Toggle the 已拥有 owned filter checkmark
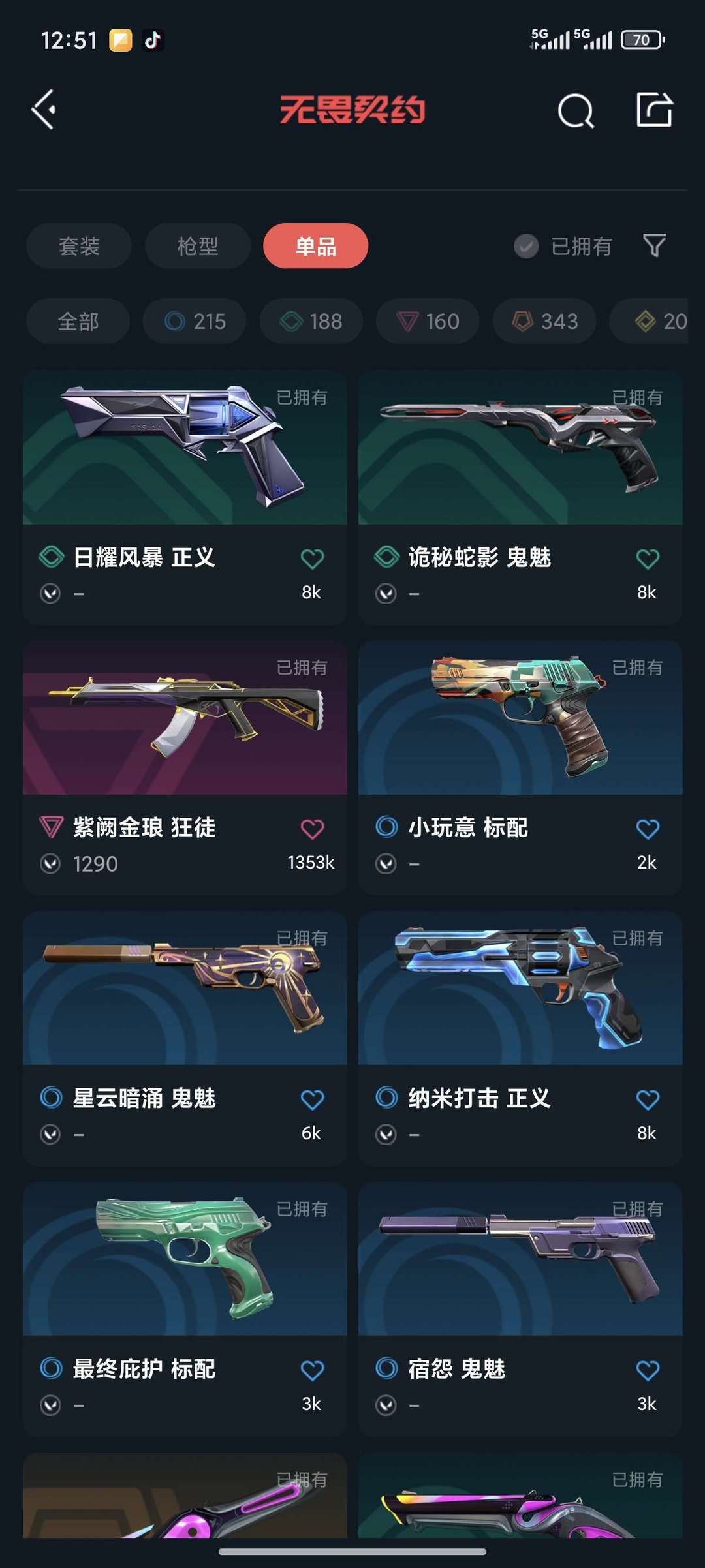 click(526, 246)
